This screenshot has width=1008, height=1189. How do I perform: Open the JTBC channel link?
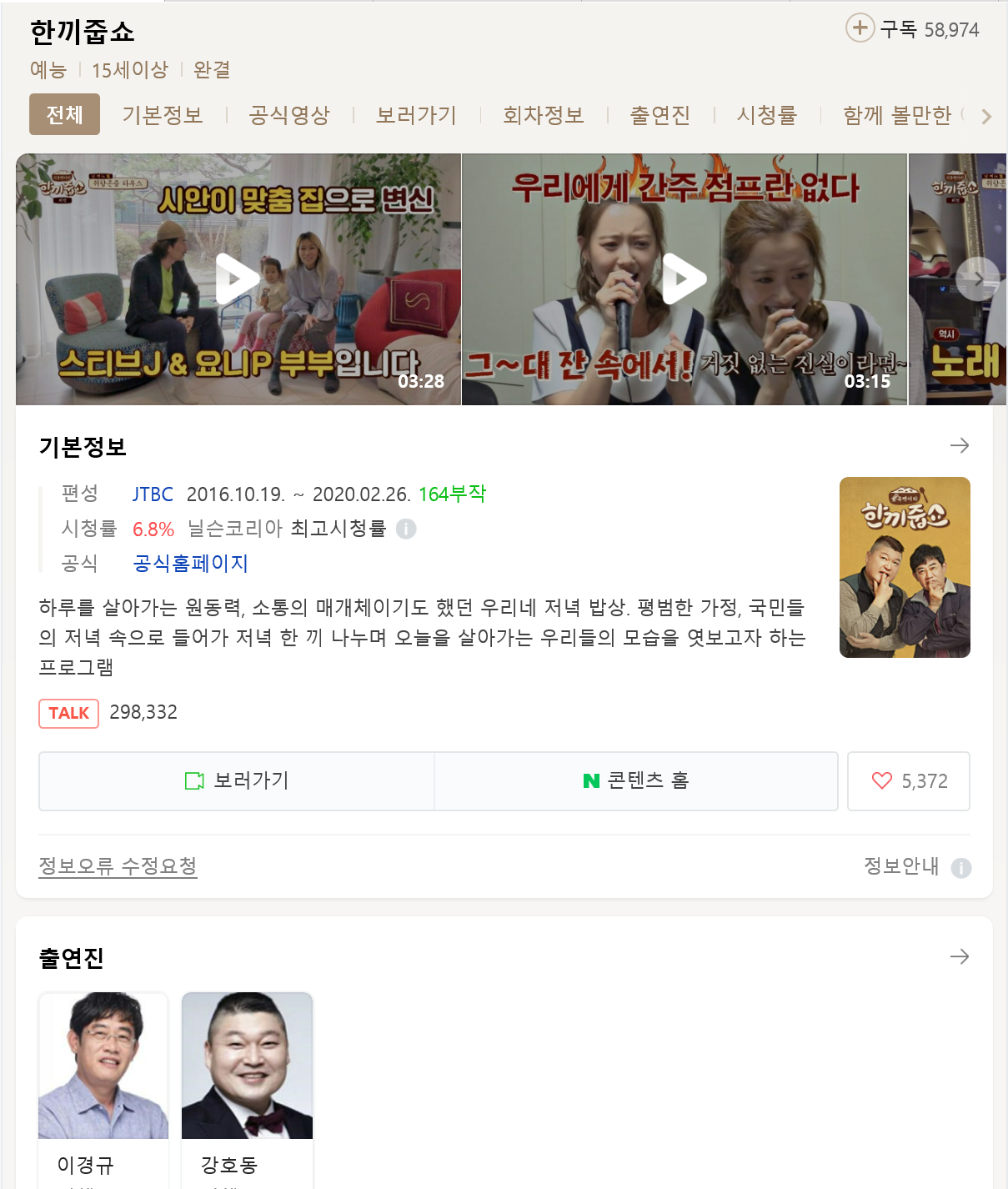[x=153, y=494]
